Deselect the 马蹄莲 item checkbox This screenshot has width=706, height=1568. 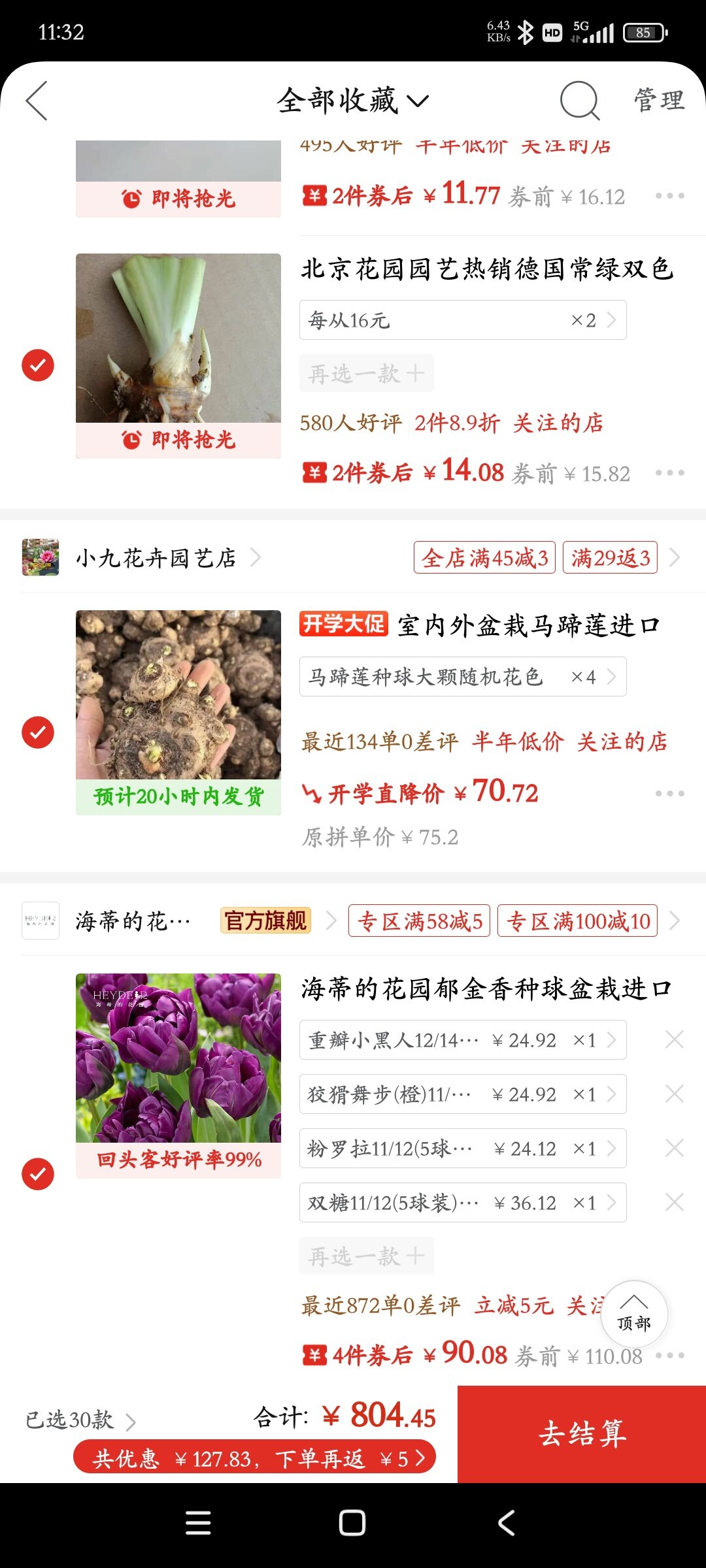click(x=38, y=732)
